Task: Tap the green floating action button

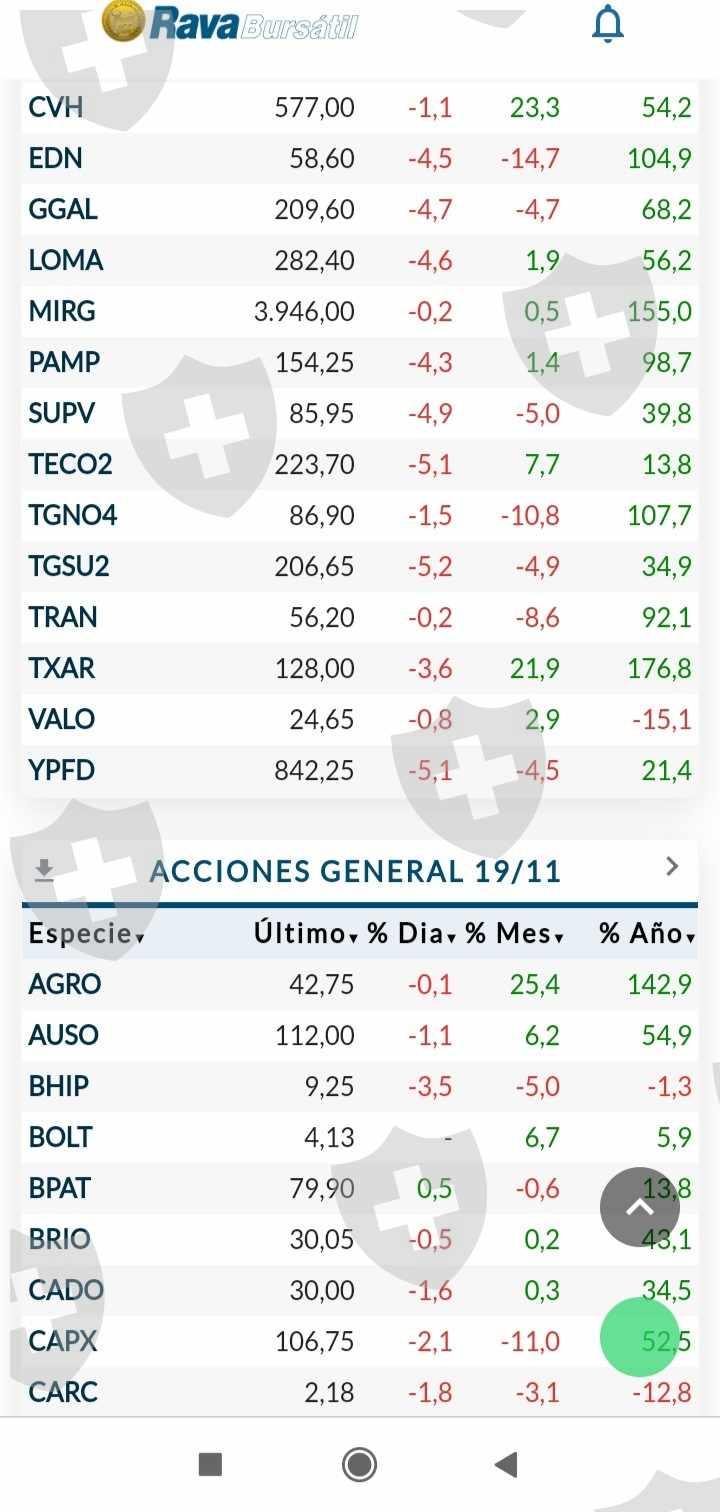Action: pyautogui.click(x=640, y=1337)
